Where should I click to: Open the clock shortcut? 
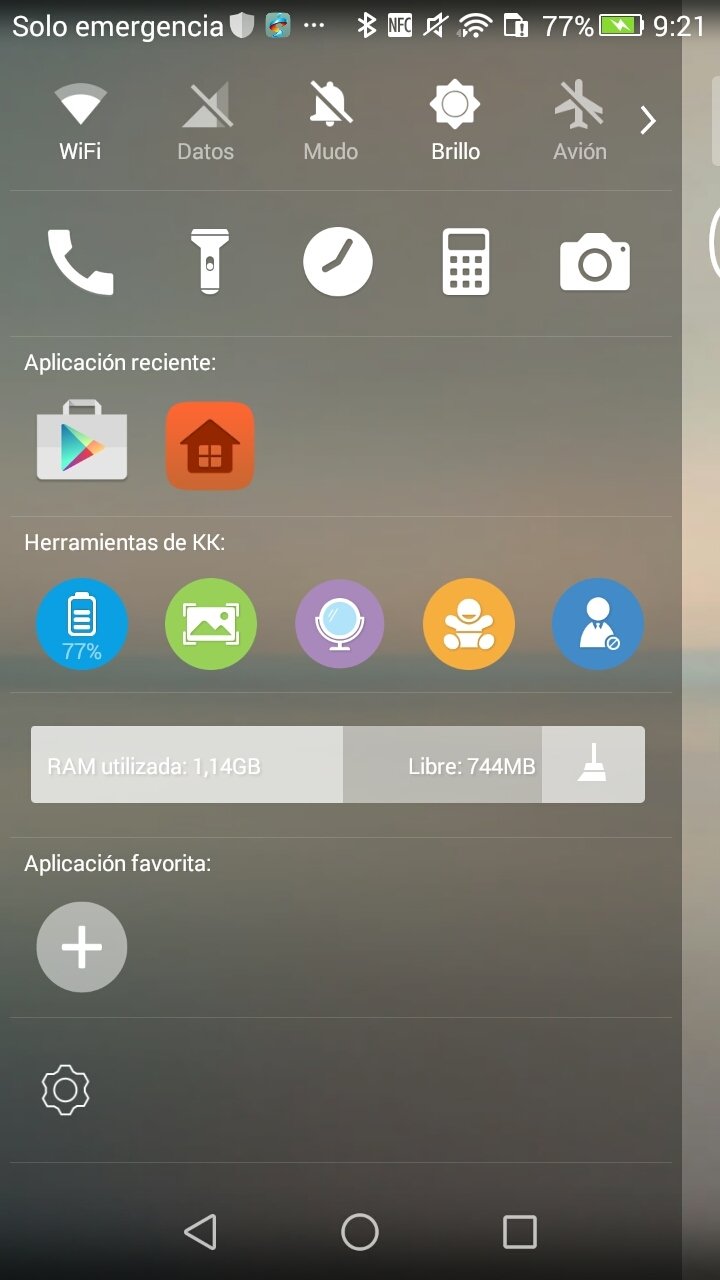tap(338, 262)
